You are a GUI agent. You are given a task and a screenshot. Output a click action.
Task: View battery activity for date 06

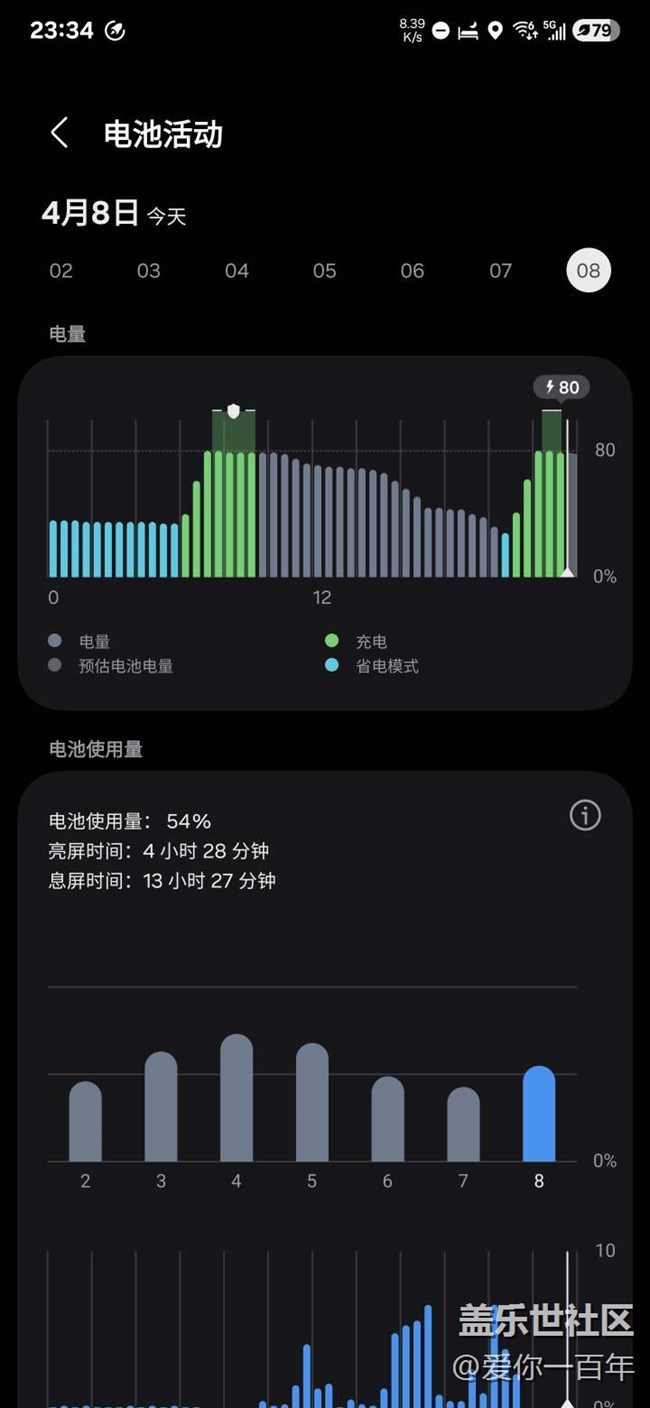[412, 271]
